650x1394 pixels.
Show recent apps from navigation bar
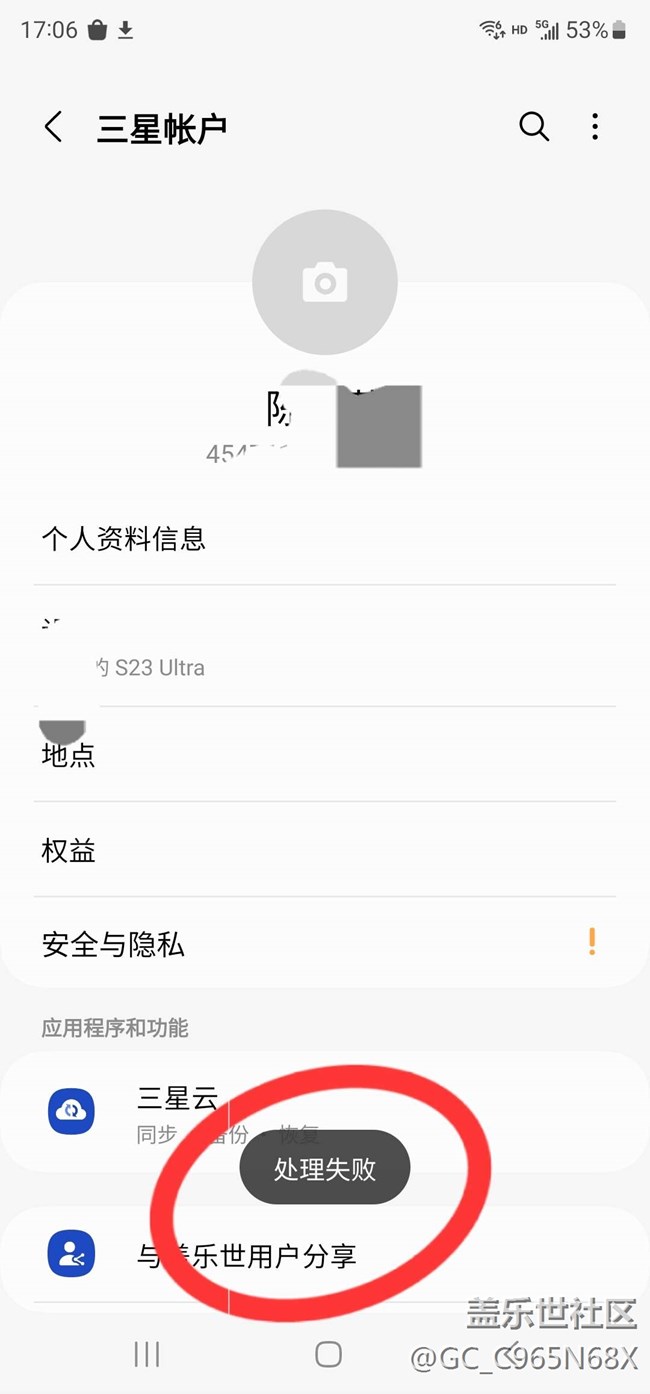click(147, 1354)
